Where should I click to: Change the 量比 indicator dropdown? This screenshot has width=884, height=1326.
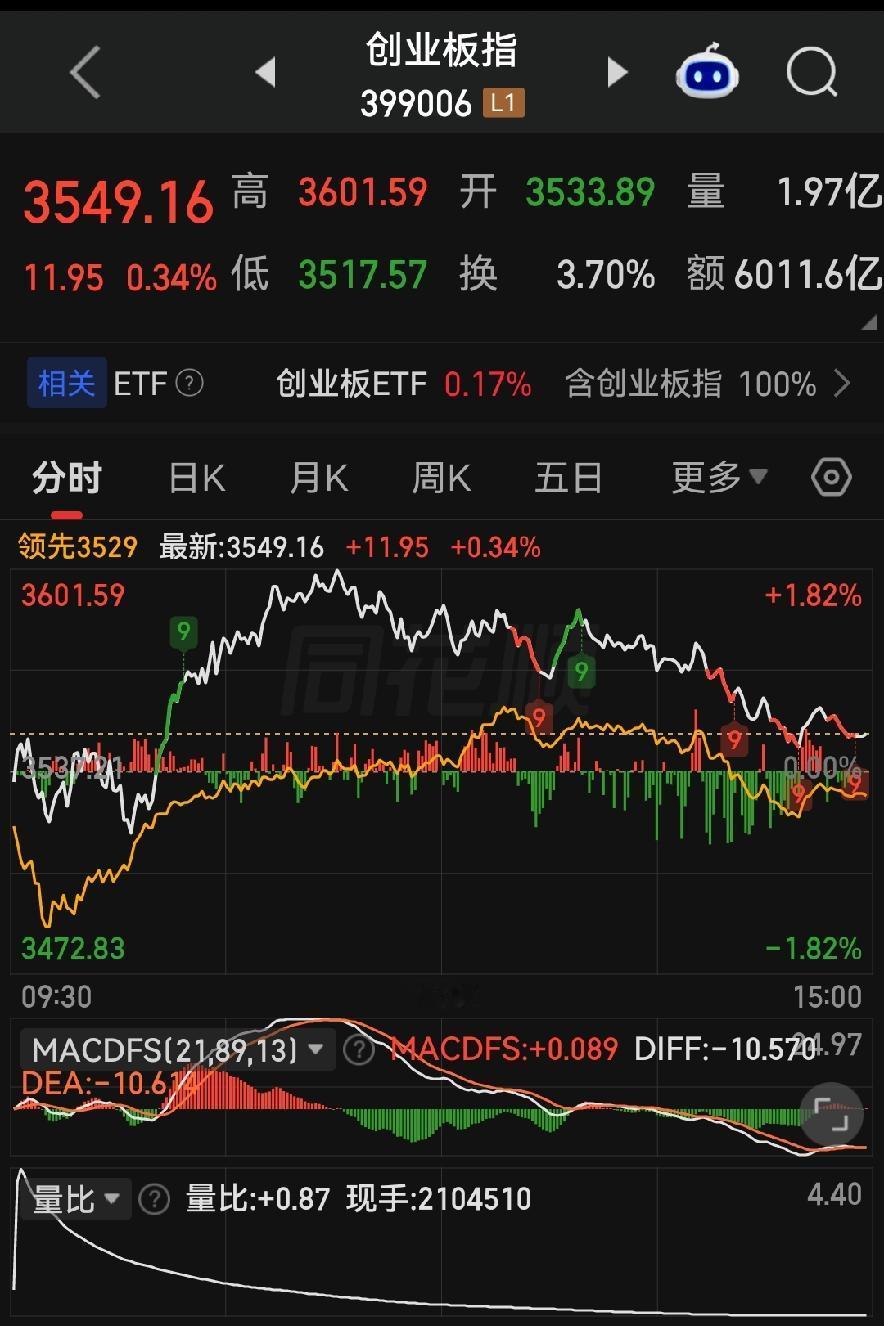click(x=76, y=1198)
